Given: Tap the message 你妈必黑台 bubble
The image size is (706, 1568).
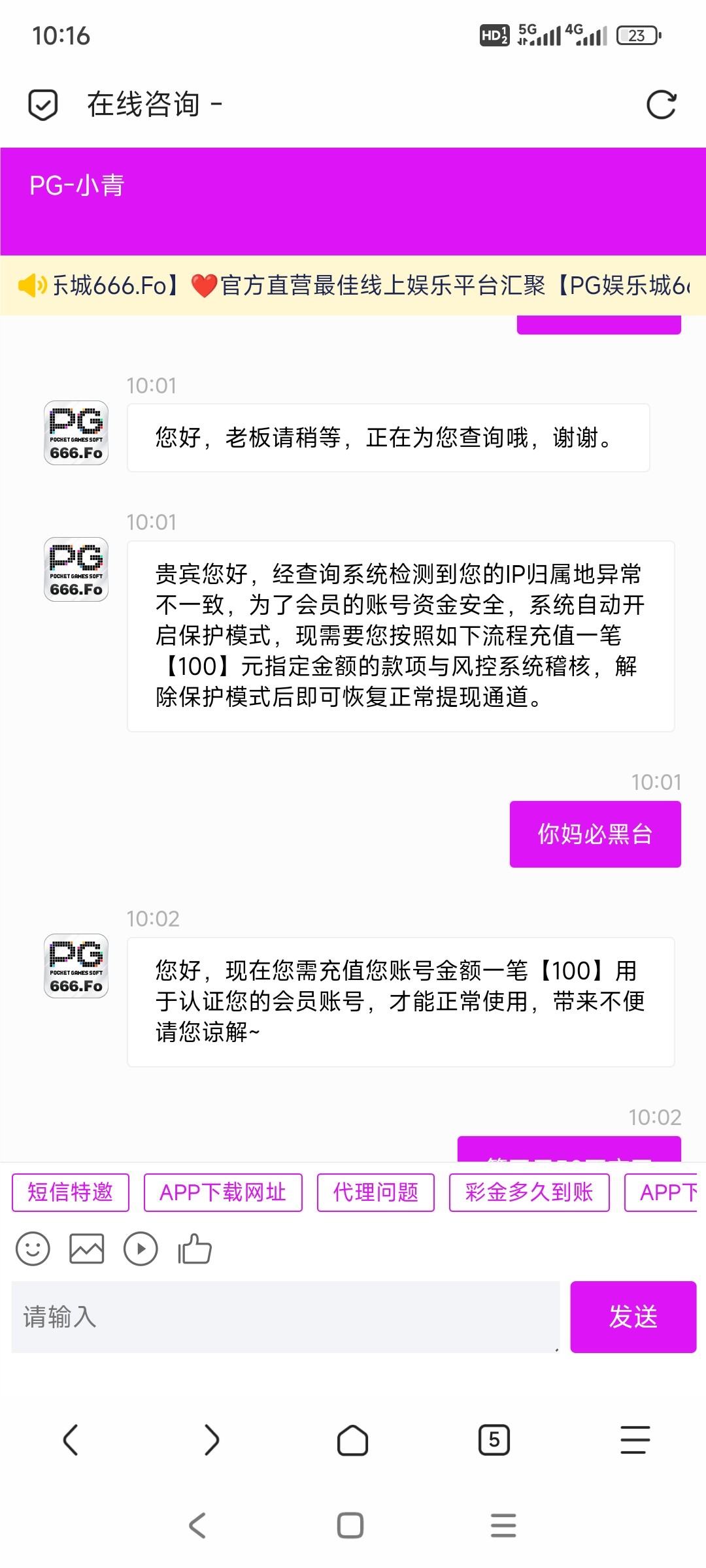Looking at the screenshot, I should click(x=594, y=834).
